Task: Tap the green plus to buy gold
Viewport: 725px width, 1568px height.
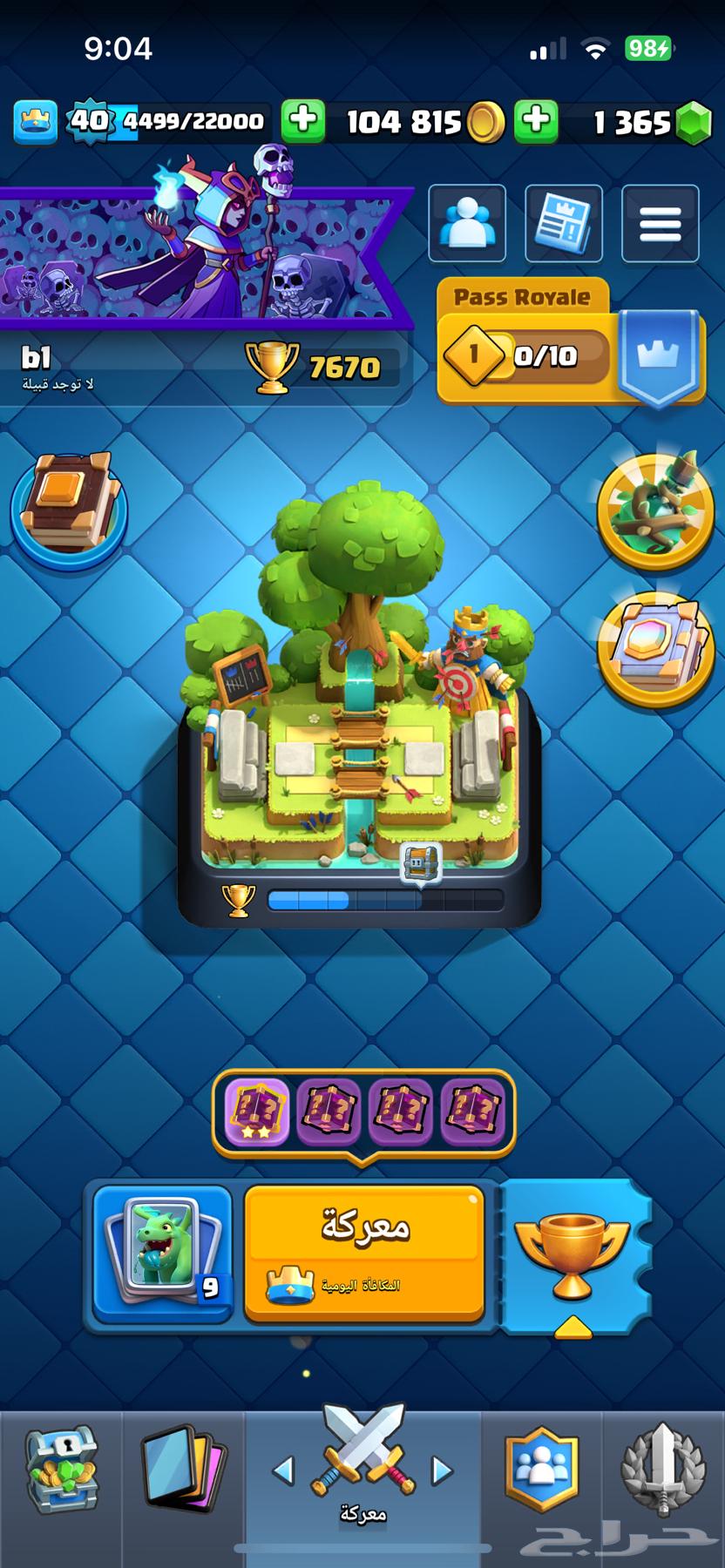Action: (303, 121)
